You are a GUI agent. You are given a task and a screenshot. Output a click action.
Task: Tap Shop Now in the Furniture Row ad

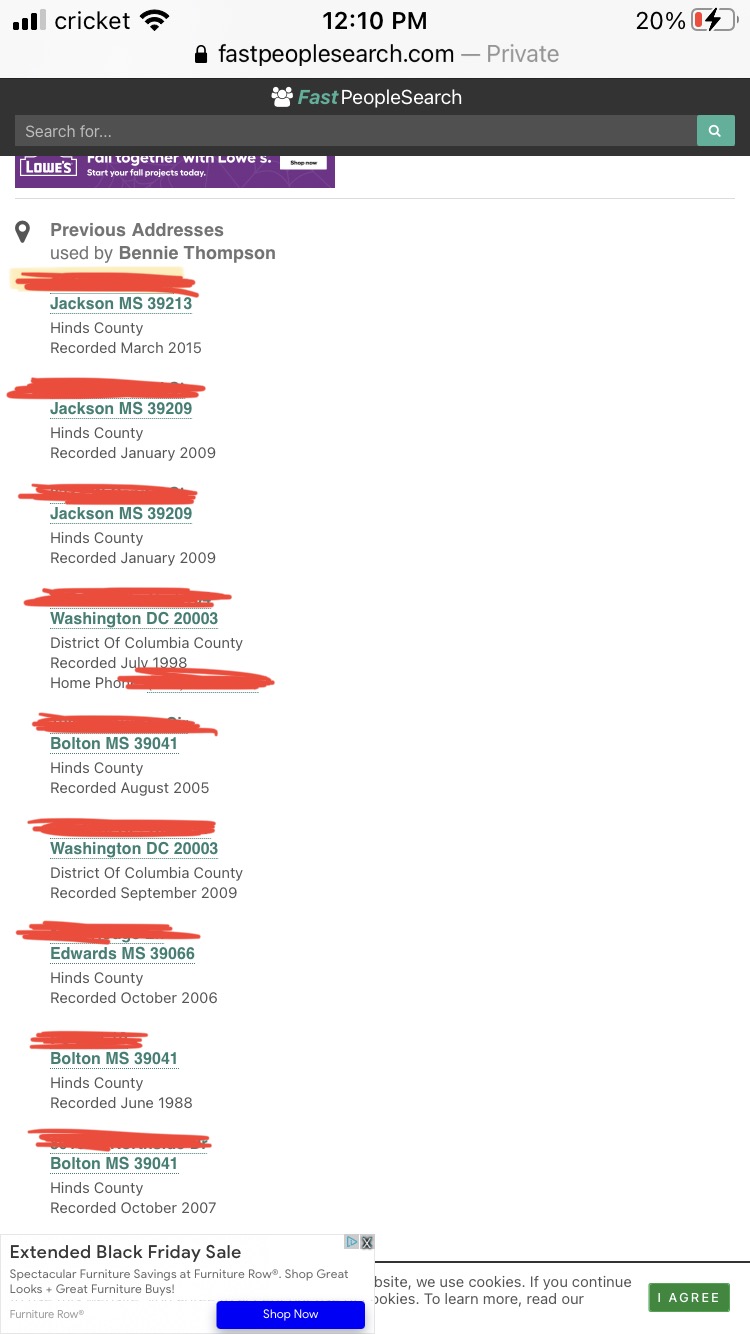[290, 1314]
